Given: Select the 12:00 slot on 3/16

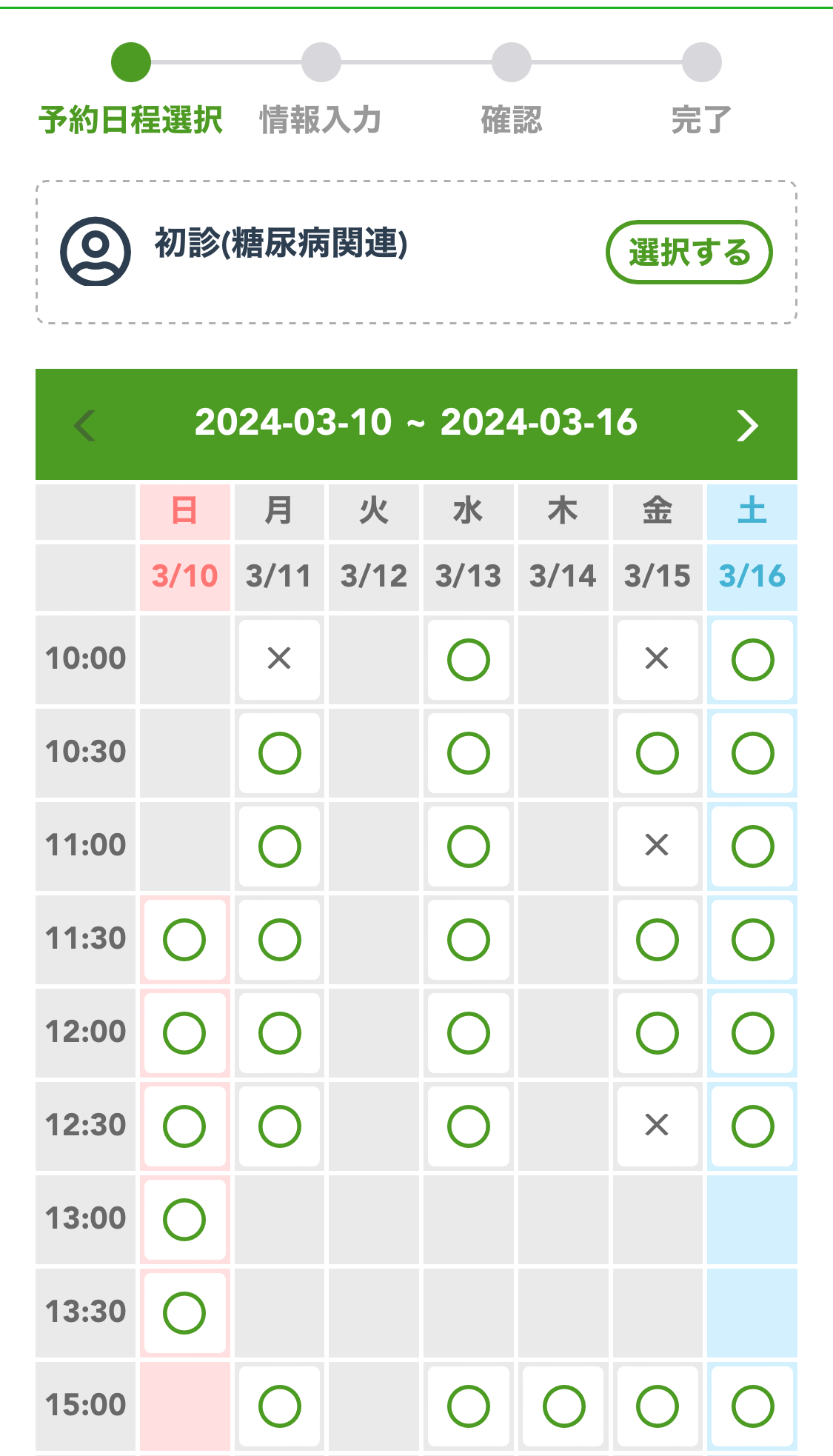Looking at the screenshot, I should pyautogui.click(x=752, y=1032).
